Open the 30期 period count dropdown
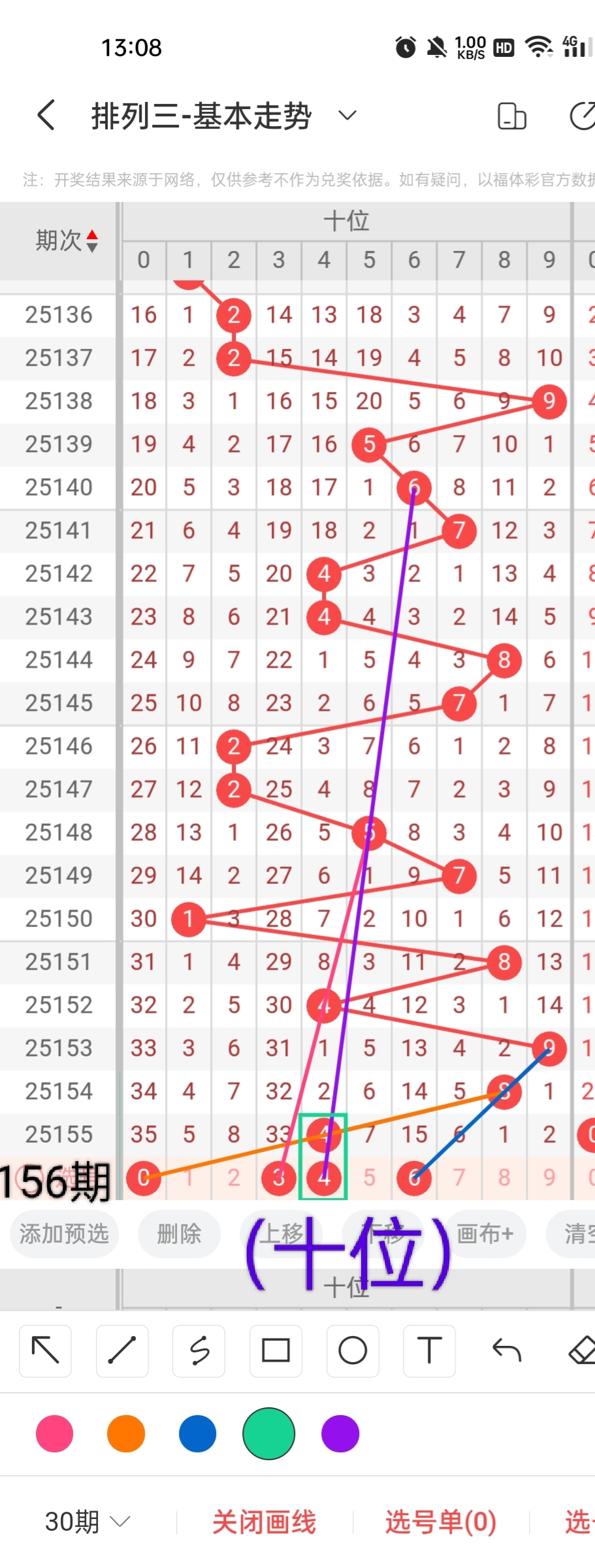595x1568 pixels. click(x=88, y=1522)
